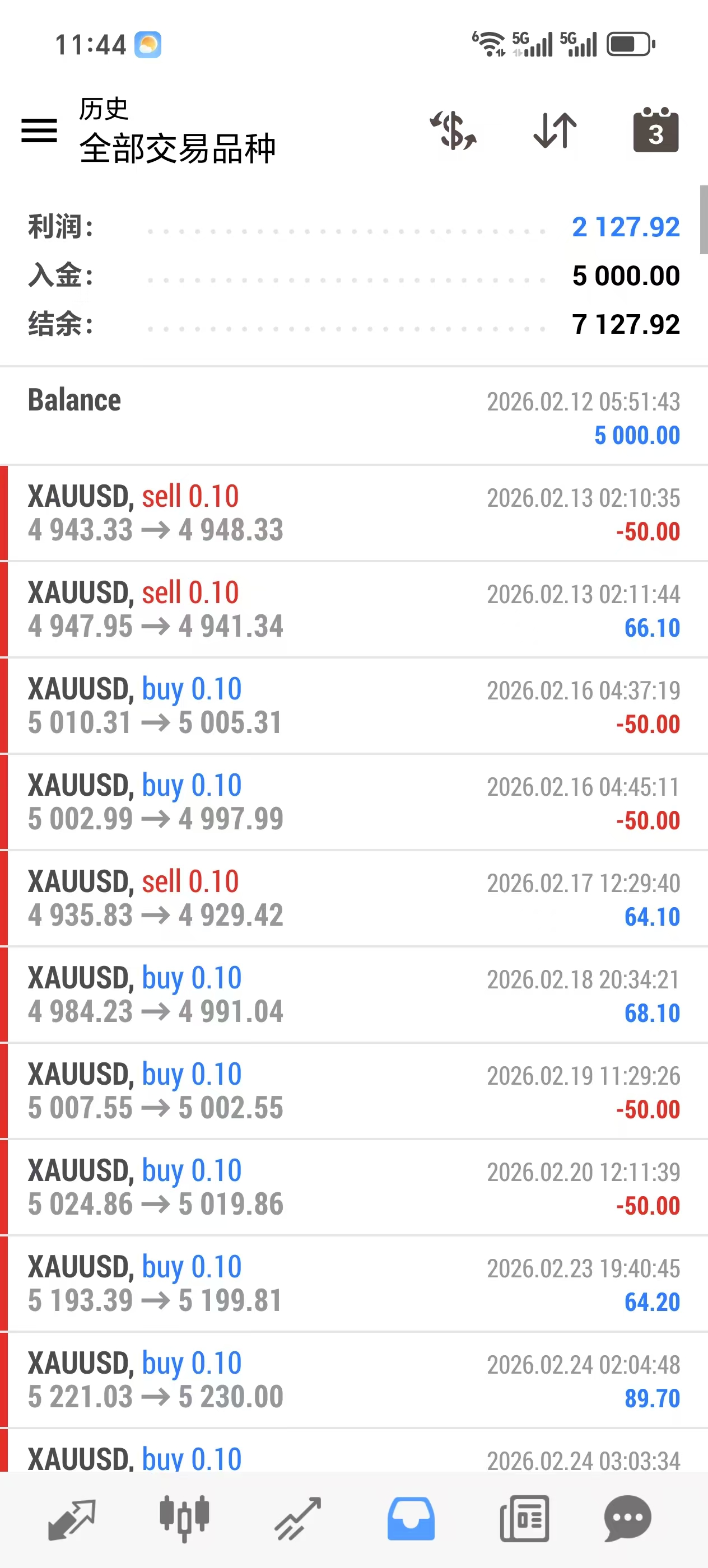Go to the Trade tab

(297, 1519)
